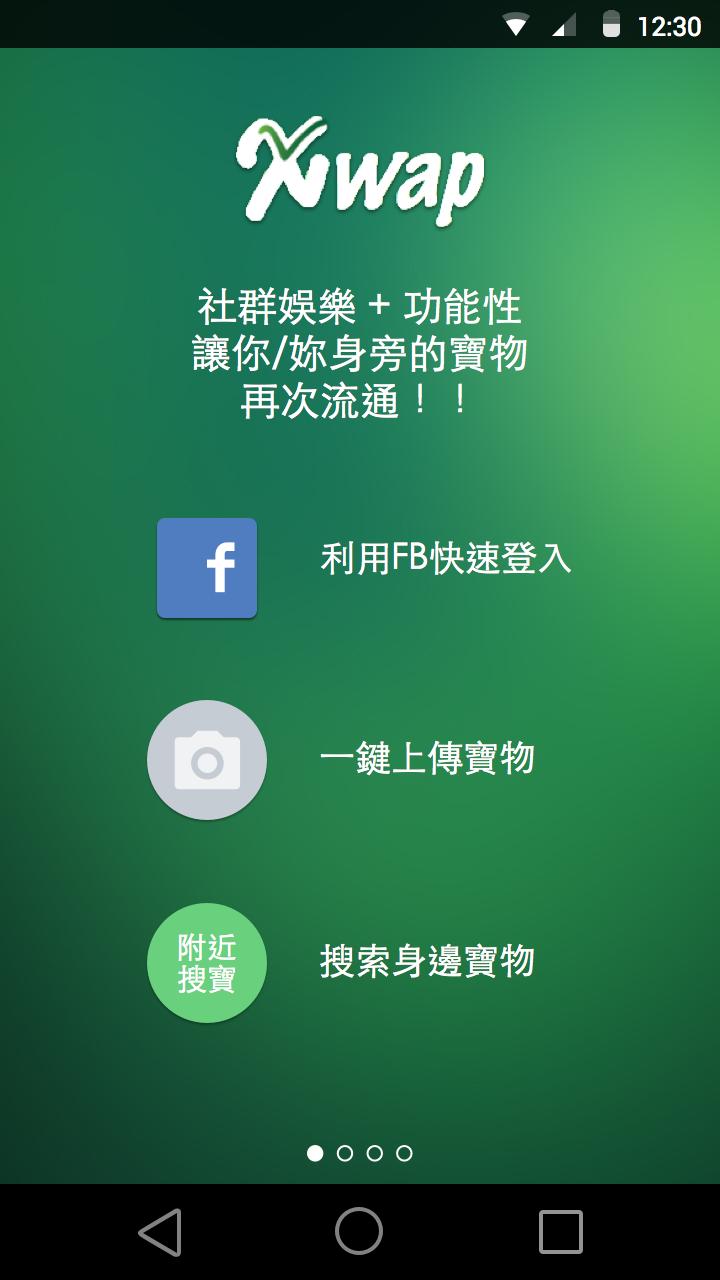Screen dimensions: 720x1280
Task: Jump to the fourth intro page dot
Action: 404,1153
